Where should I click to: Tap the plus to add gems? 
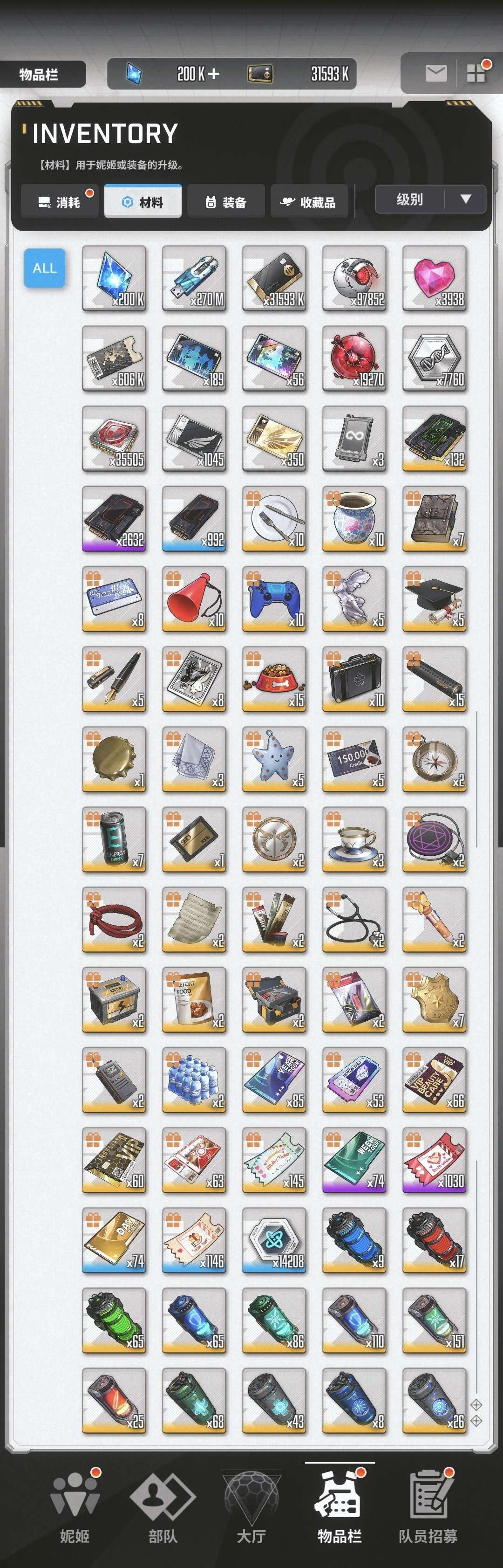(213, 74)
